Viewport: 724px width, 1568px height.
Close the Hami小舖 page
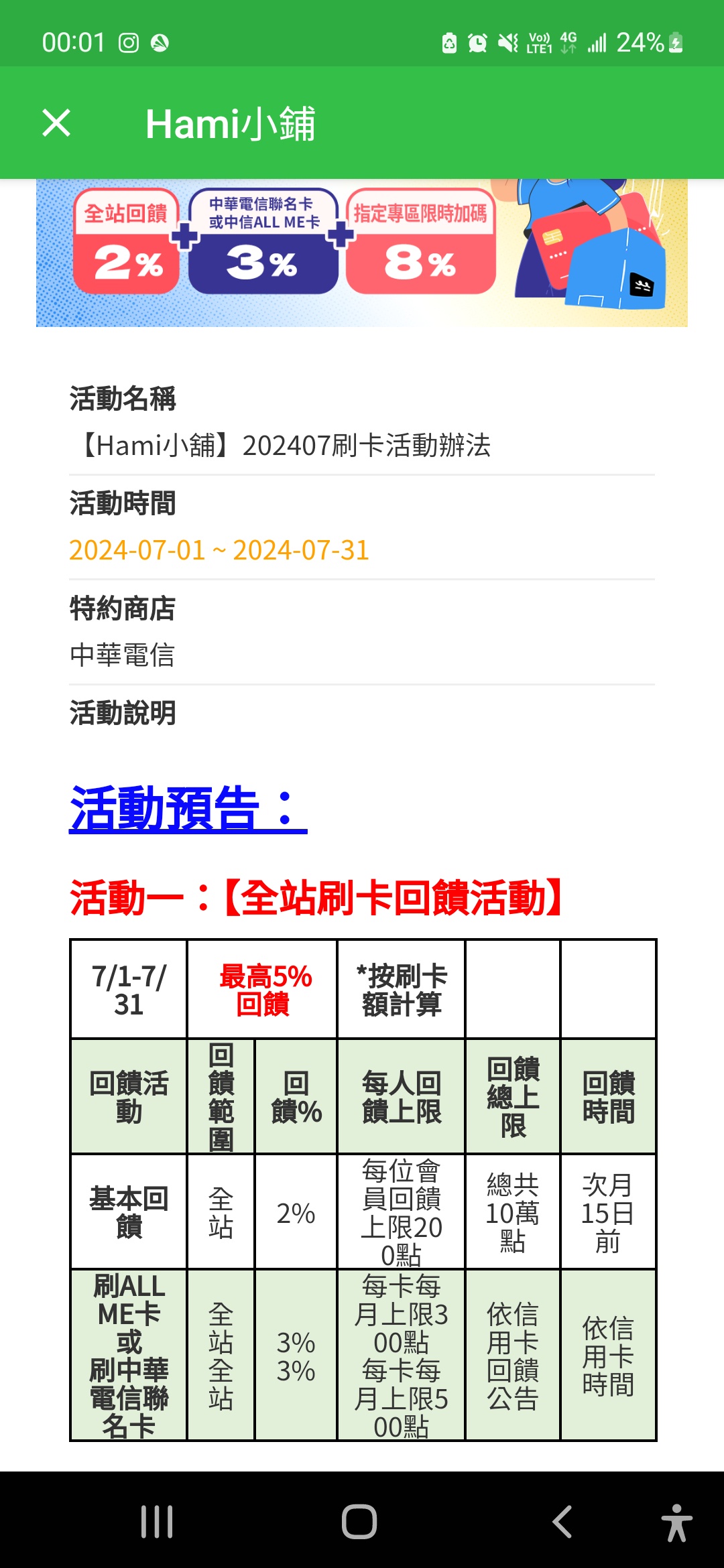(x=56, y=123)
